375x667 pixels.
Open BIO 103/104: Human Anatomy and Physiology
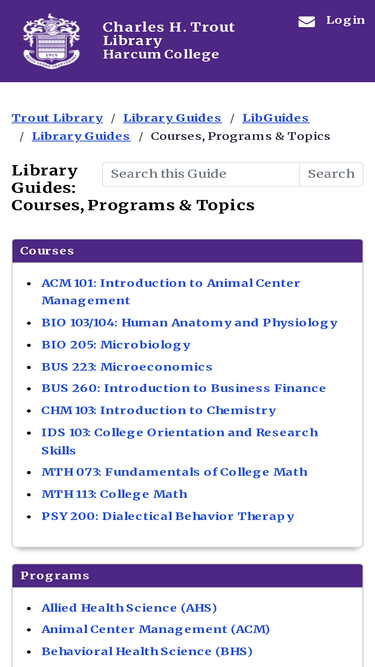pyautogui.click(x=189, y=323)
